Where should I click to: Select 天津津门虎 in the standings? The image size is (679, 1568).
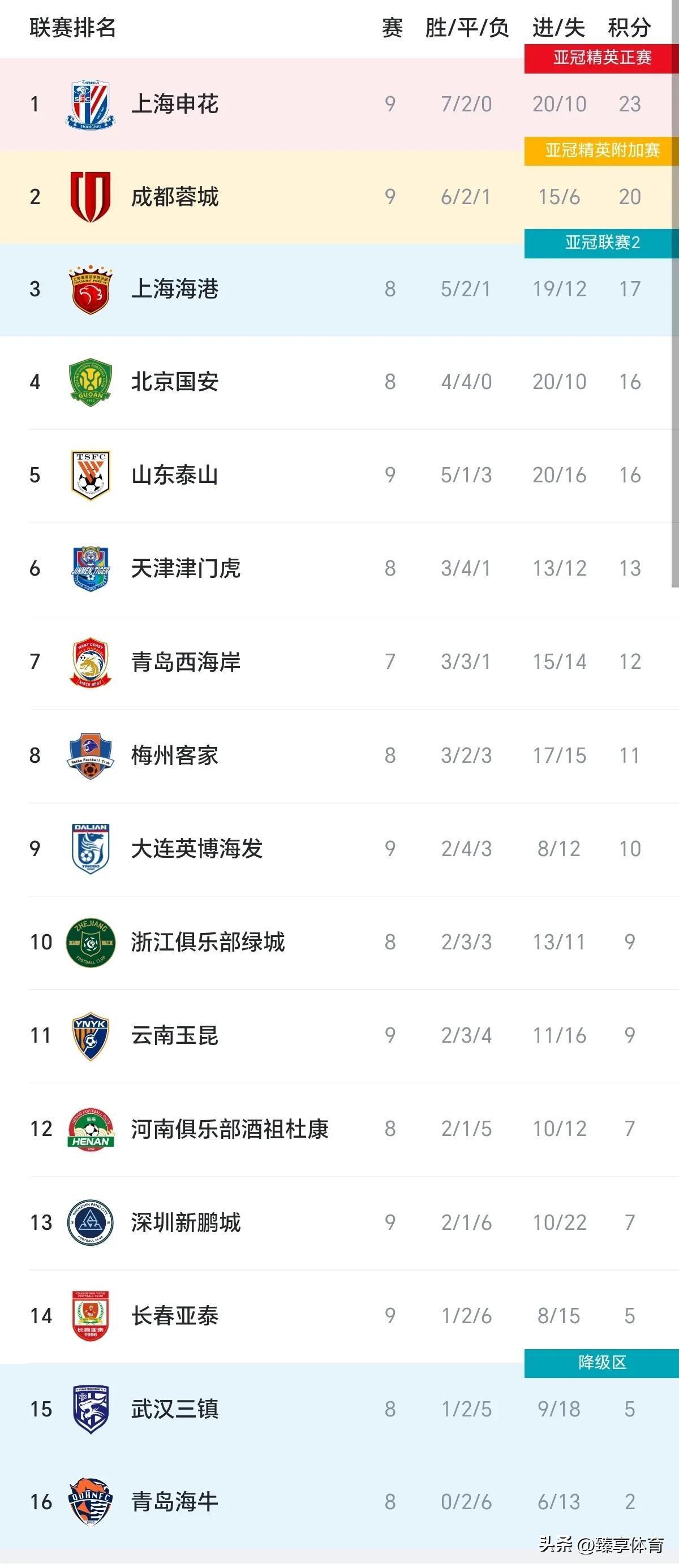[186, 568]
